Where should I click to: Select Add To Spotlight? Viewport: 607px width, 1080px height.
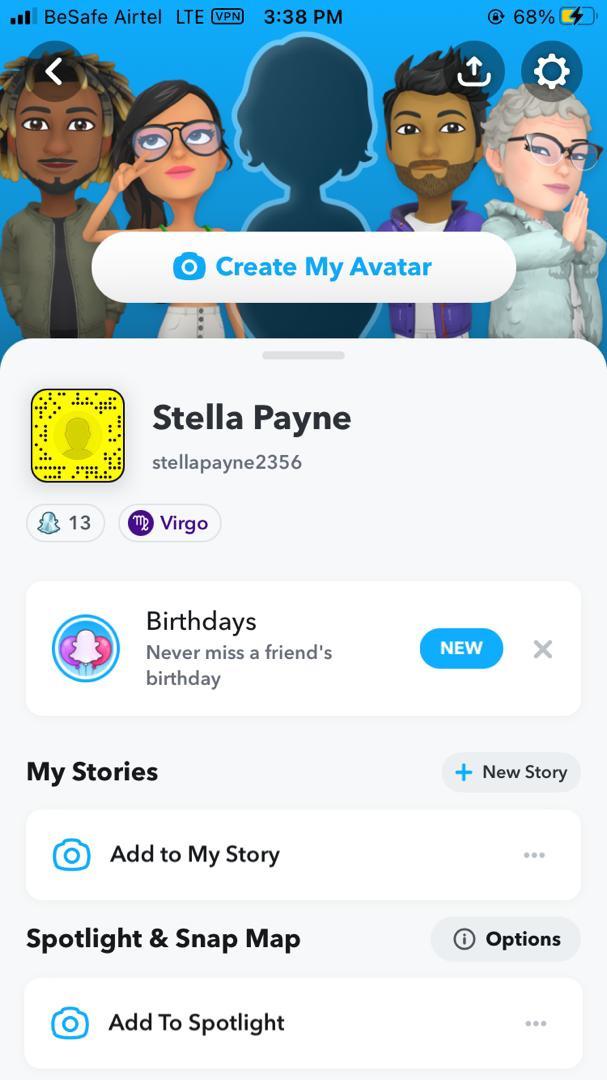[197, 1023]
